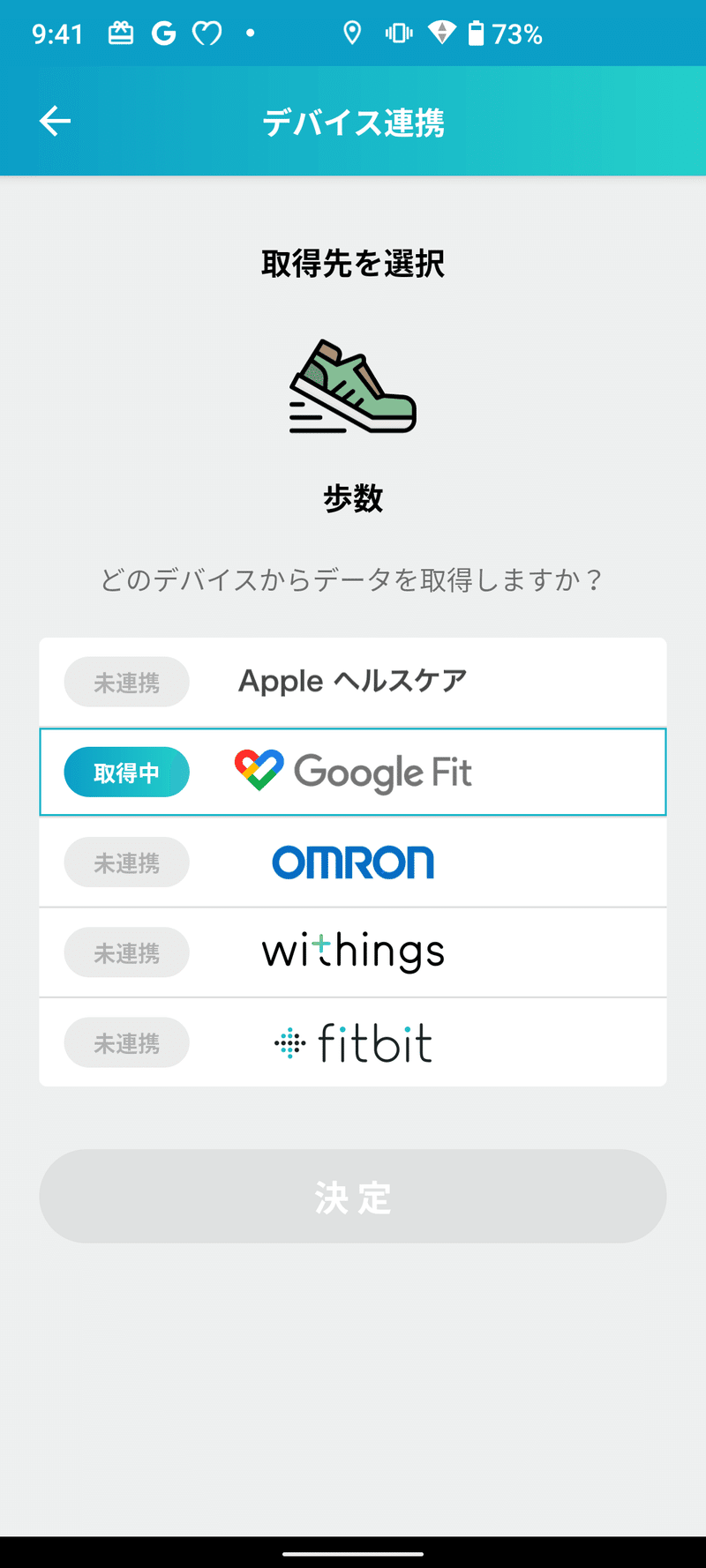Select Apple ヘルスケア as the data source

[x=353, y=682]
